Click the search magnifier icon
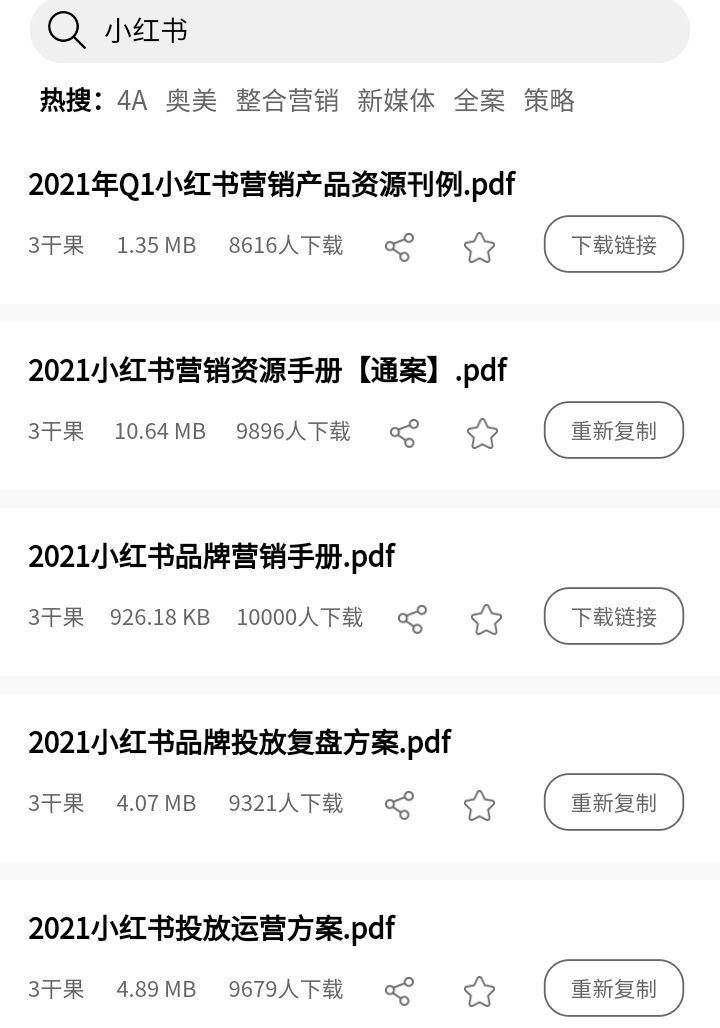 66,30
